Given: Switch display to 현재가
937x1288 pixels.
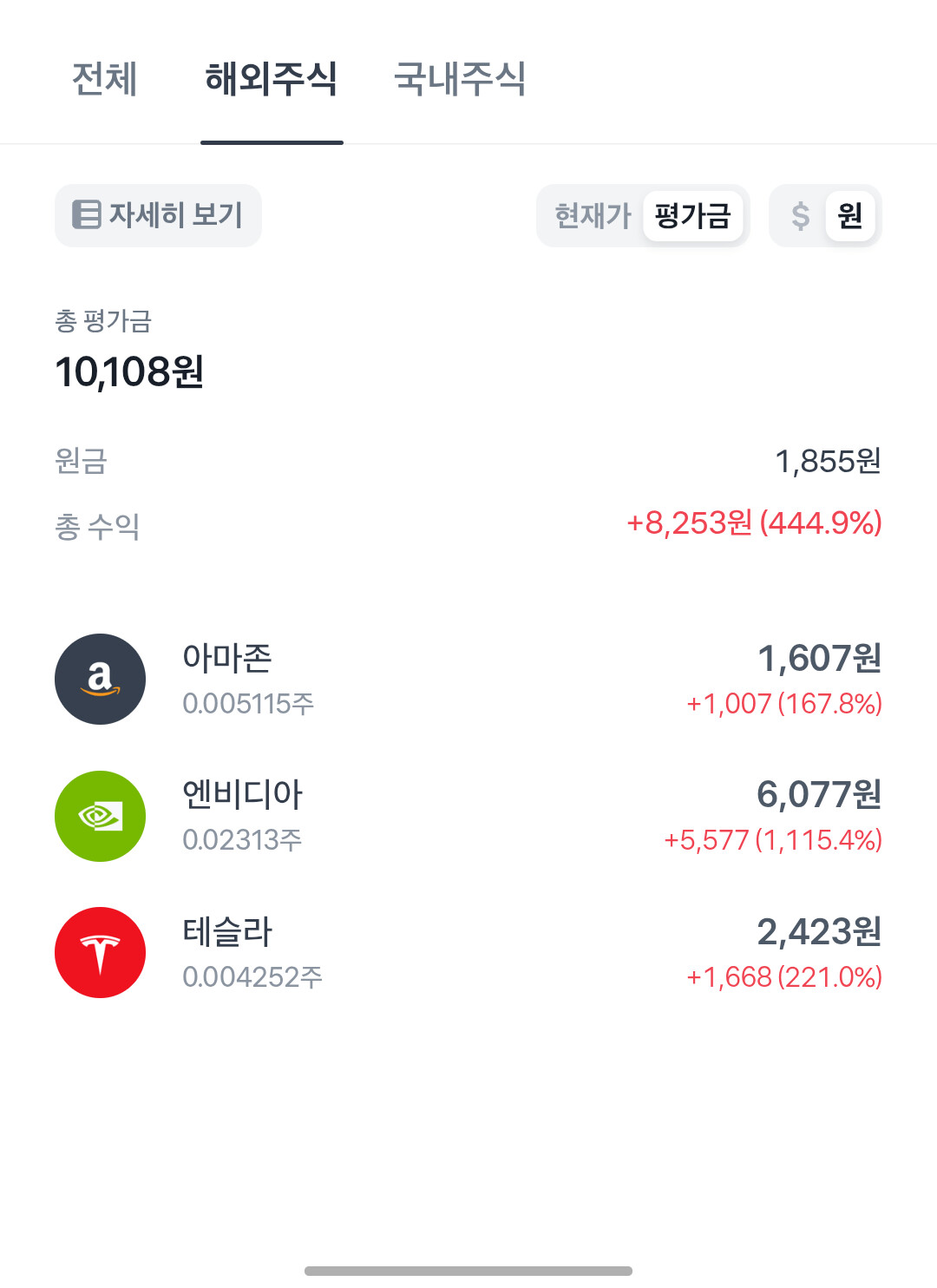Looking at the screenshot, I should tap(593, 215).
